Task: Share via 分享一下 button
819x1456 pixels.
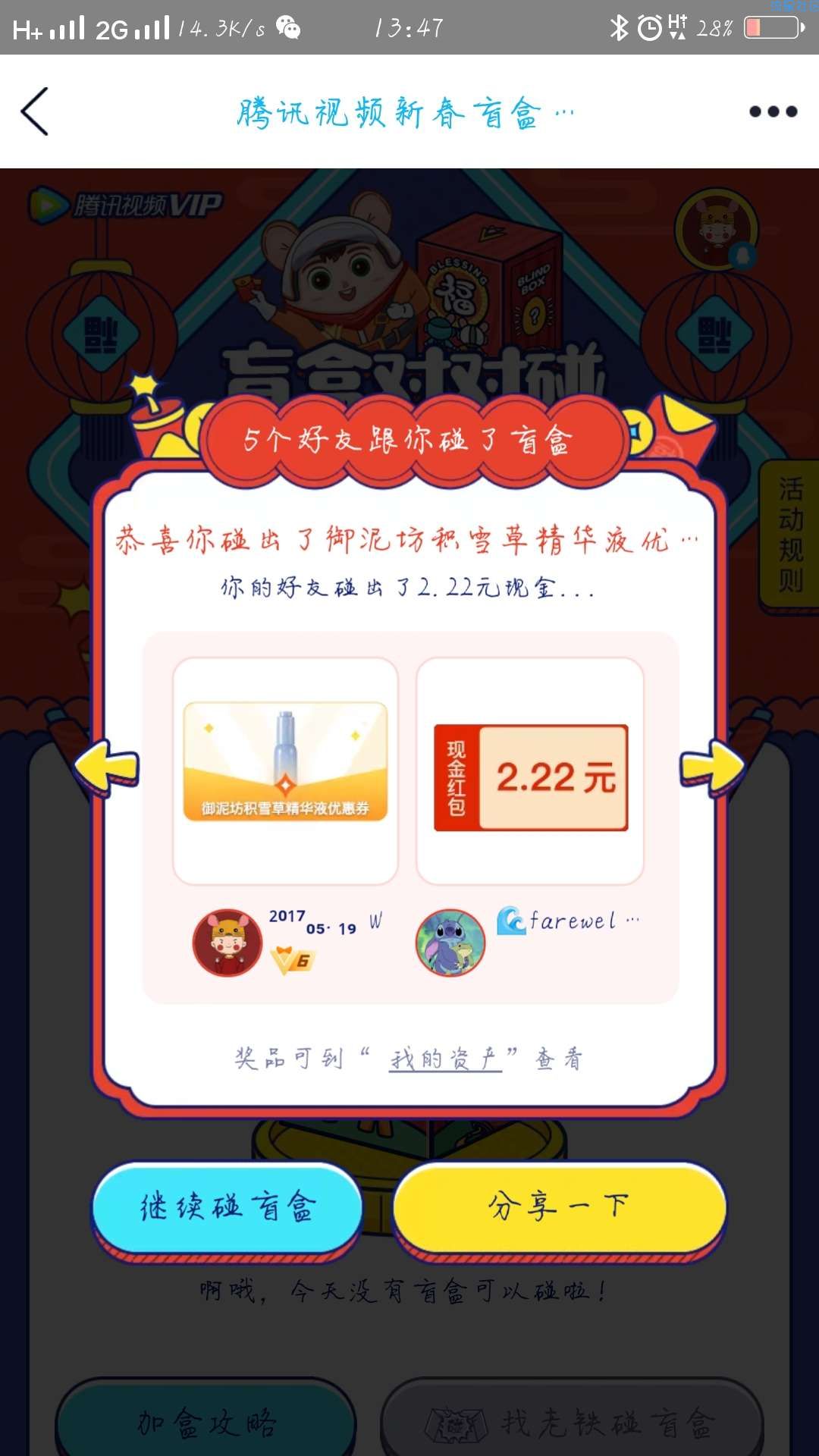Action: pyautogui.click(x=559, y=1207)
